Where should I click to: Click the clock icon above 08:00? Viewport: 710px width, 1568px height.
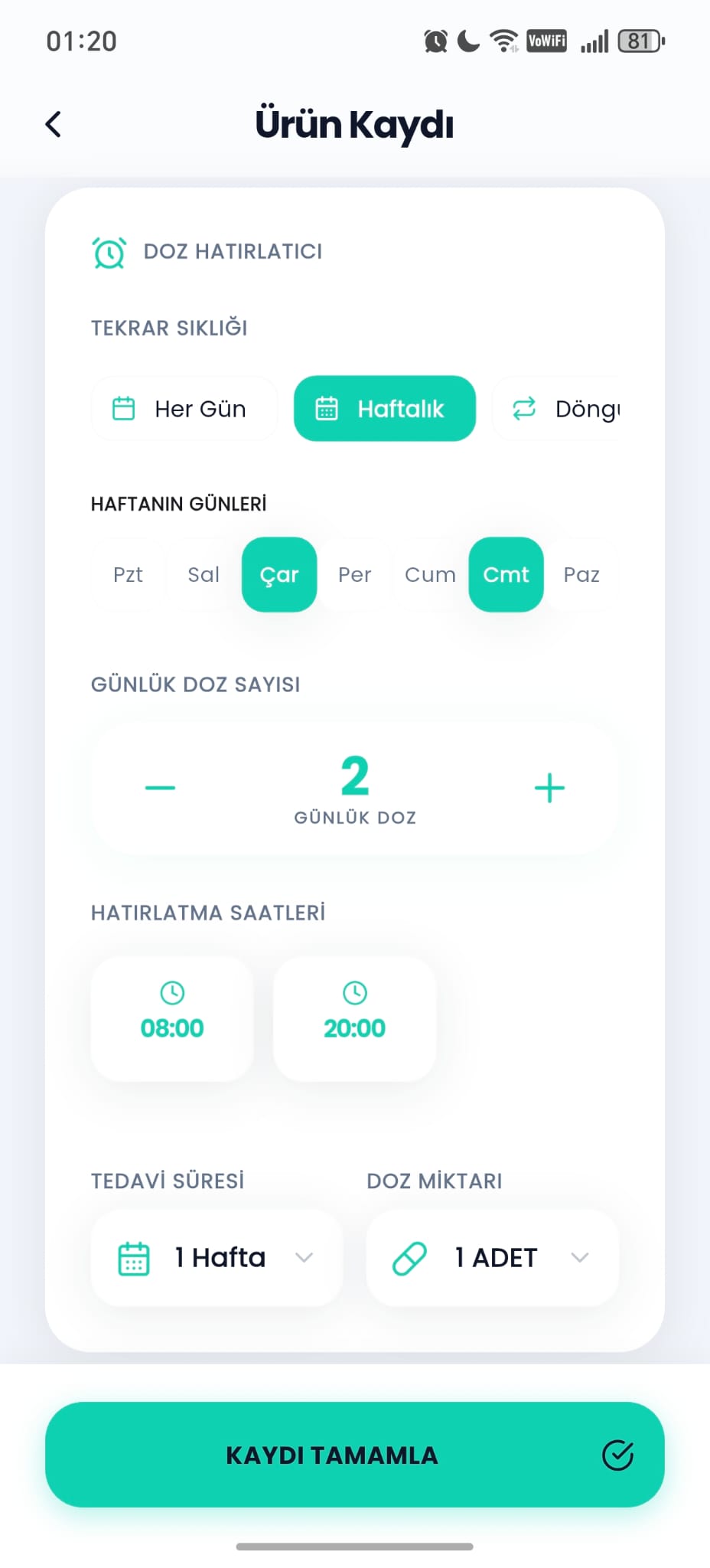coord(171,993)
